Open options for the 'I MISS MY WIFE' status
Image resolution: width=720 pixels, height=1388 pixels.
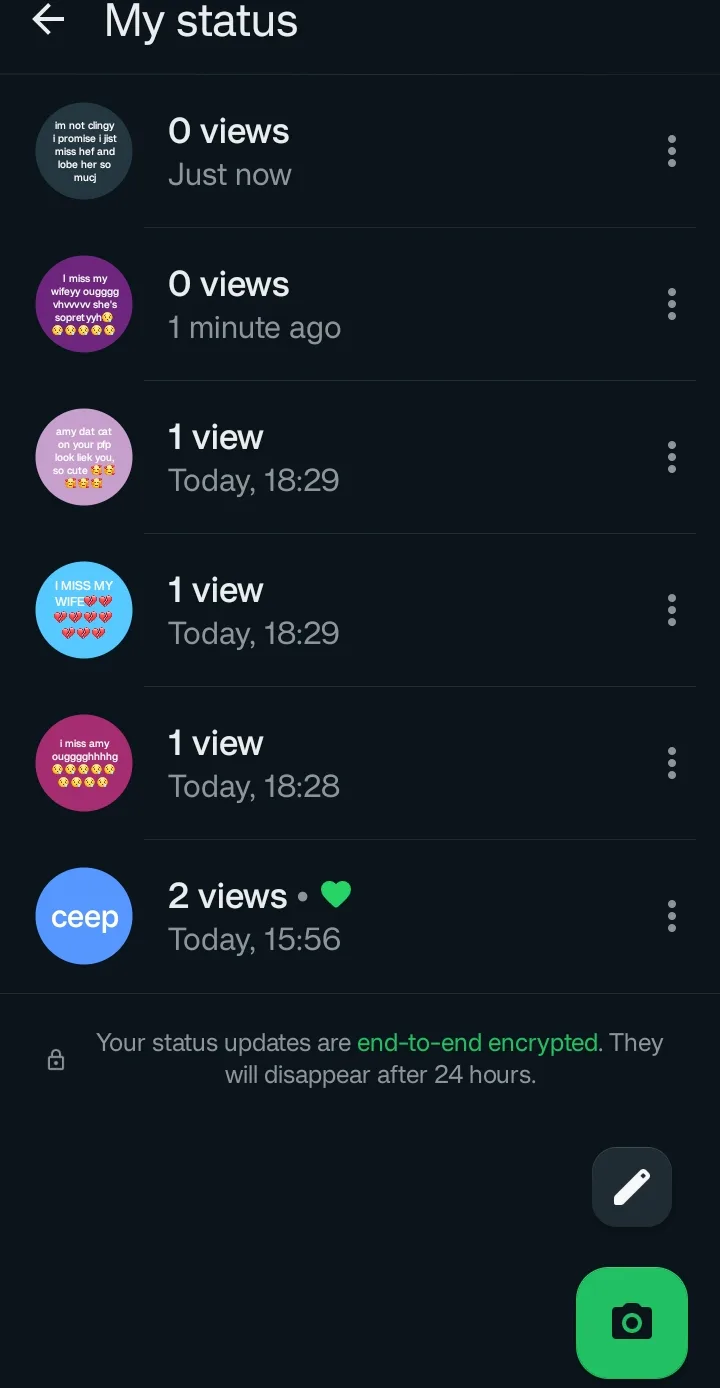[x=672, y=610]
